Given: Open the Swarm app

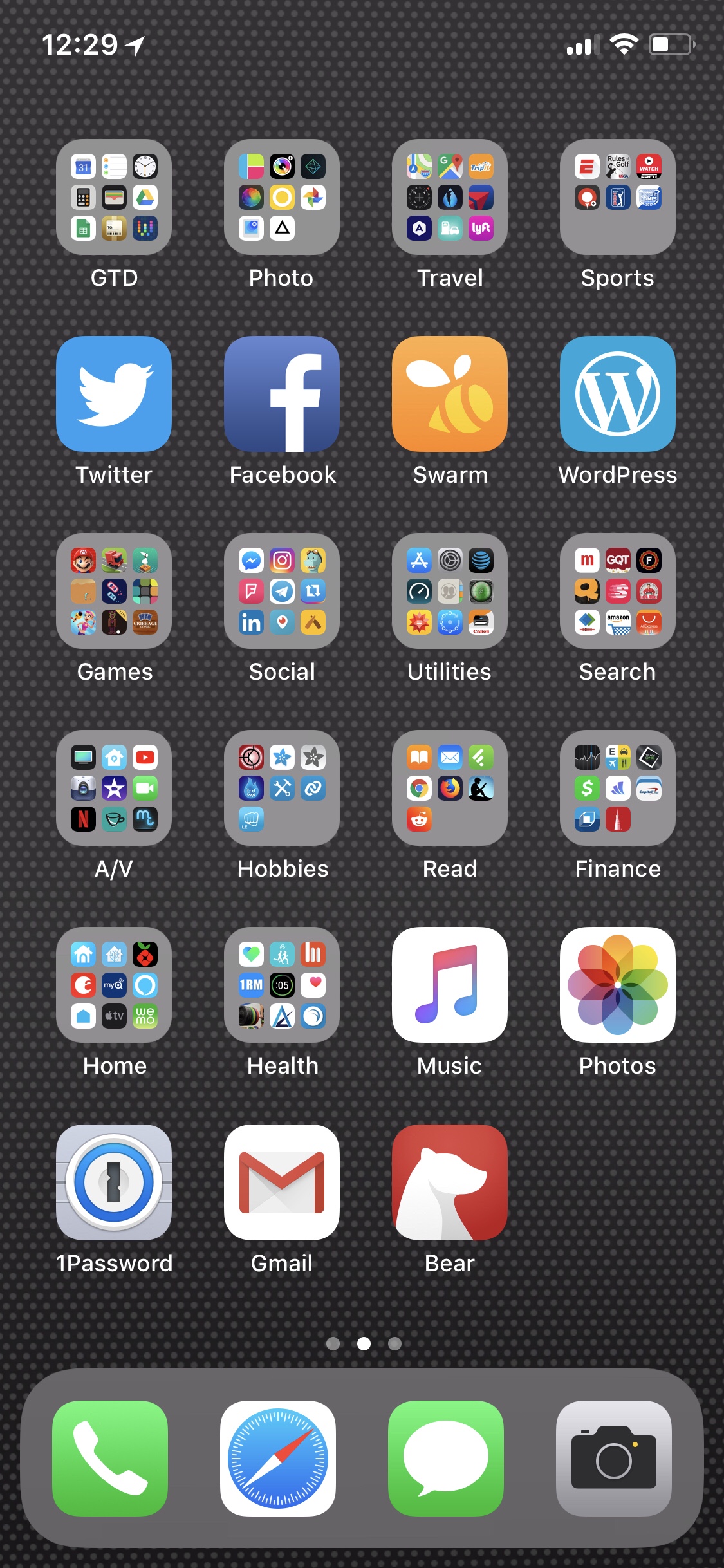Looking at the screenshot, I should coord(450,394).
